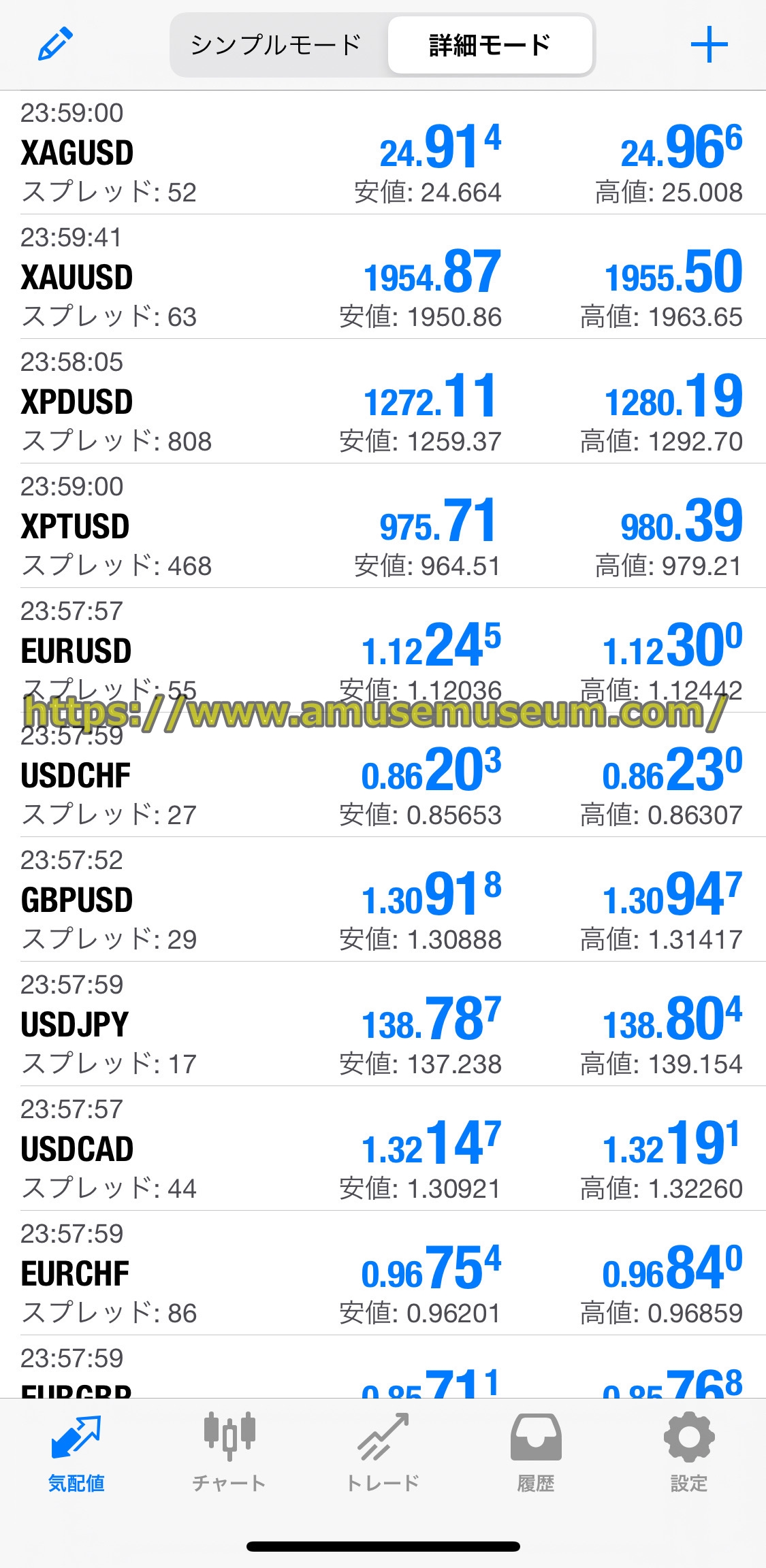Select the GBPUSD symbol row
Image resolution: width=766 pixels, height=1568 pixels.
[x=383, y=900]
